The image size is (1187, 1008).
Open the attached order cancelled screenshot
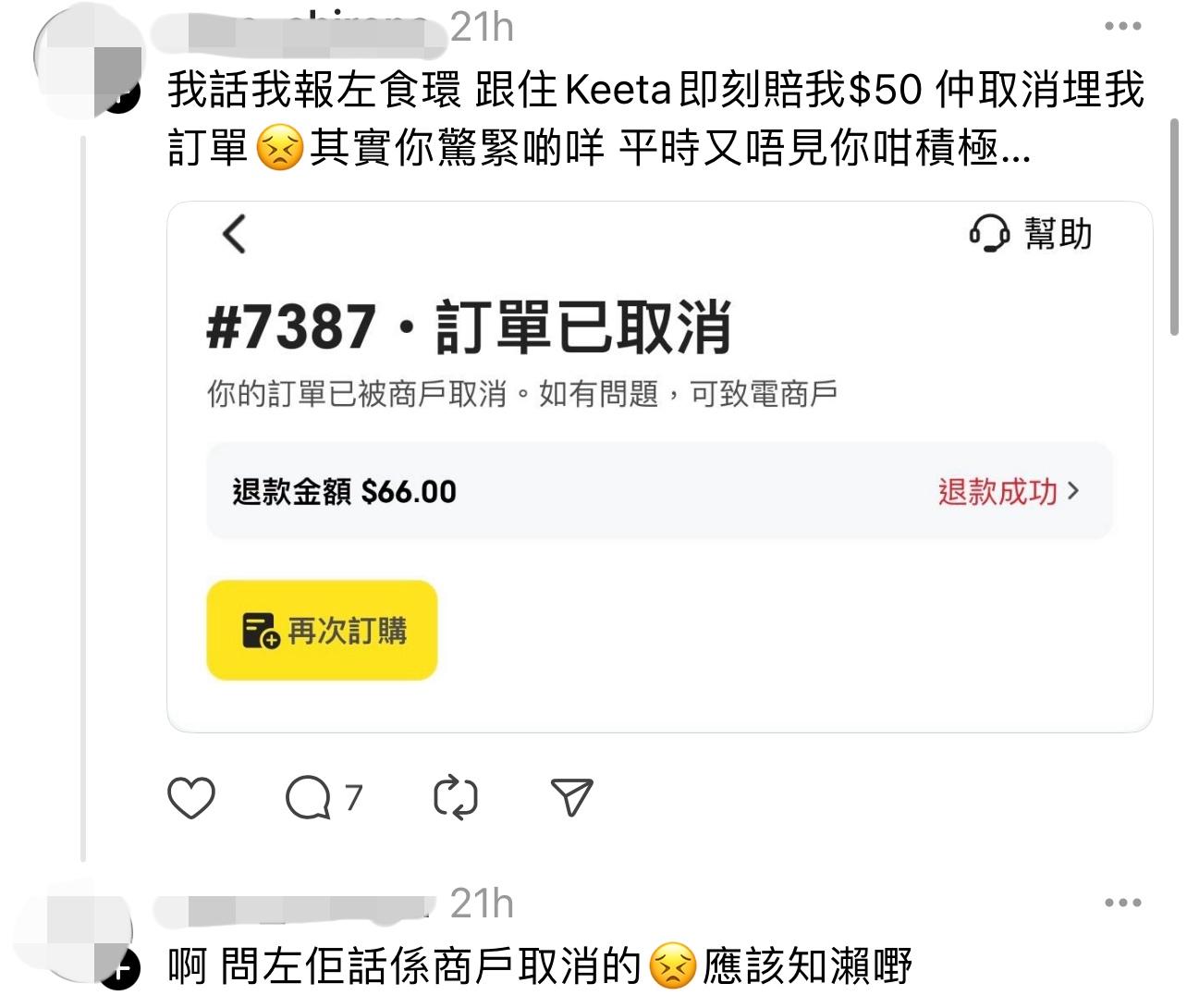pyautogui.click(x=659, y=467)
